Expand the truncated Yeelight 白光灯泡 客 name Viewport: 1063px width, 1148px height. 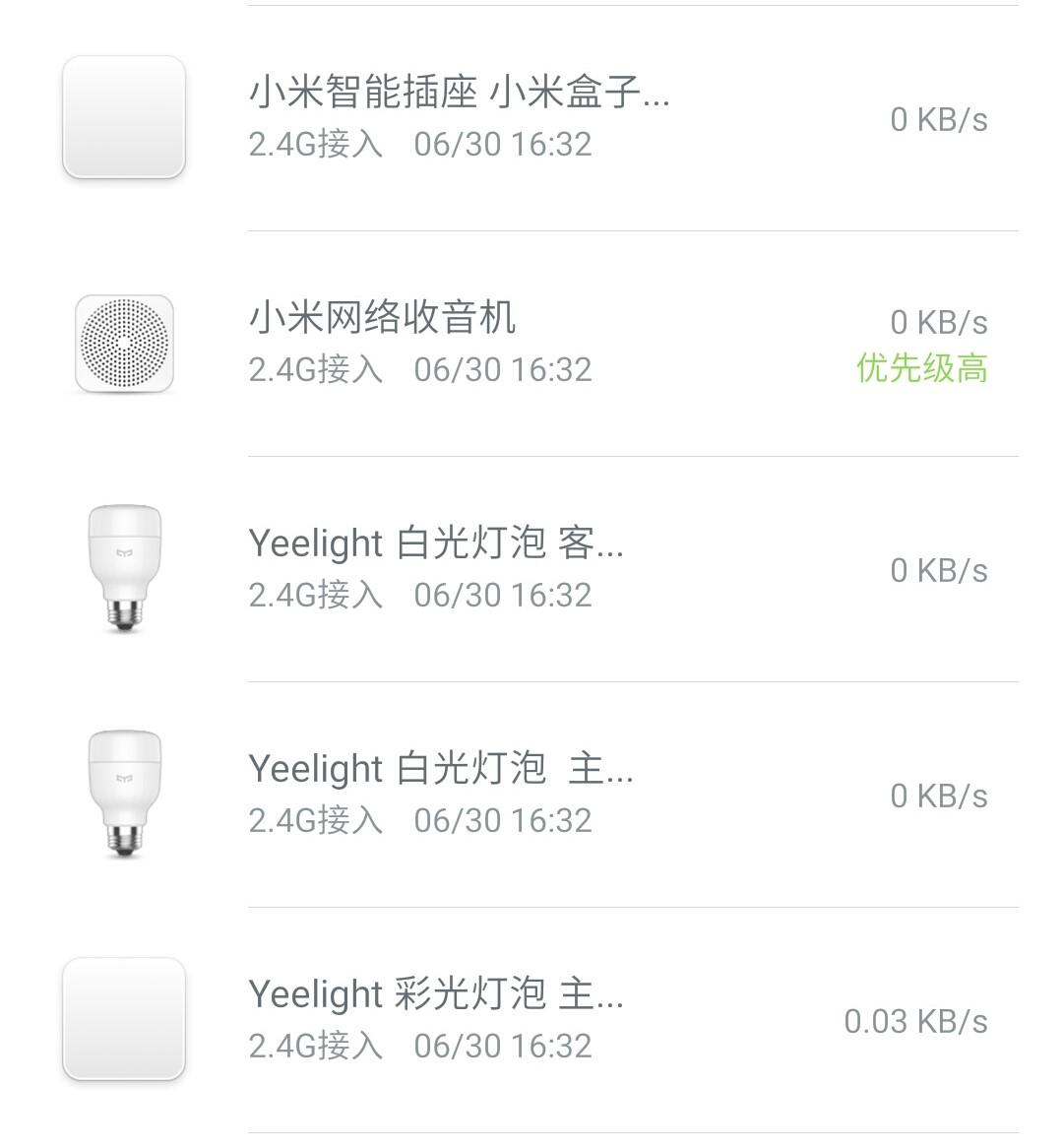438,543
